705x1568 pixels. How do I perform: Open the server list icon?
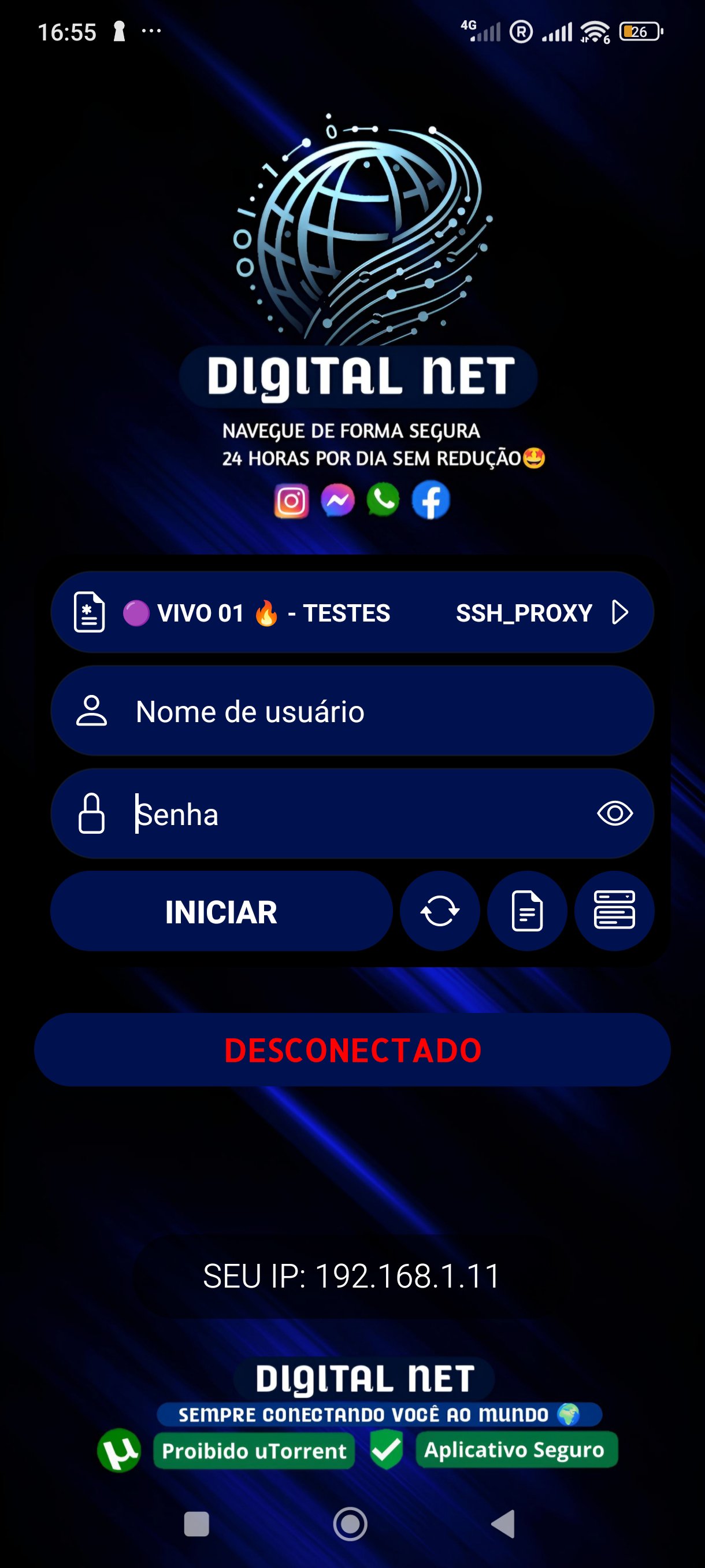(614, 911)
